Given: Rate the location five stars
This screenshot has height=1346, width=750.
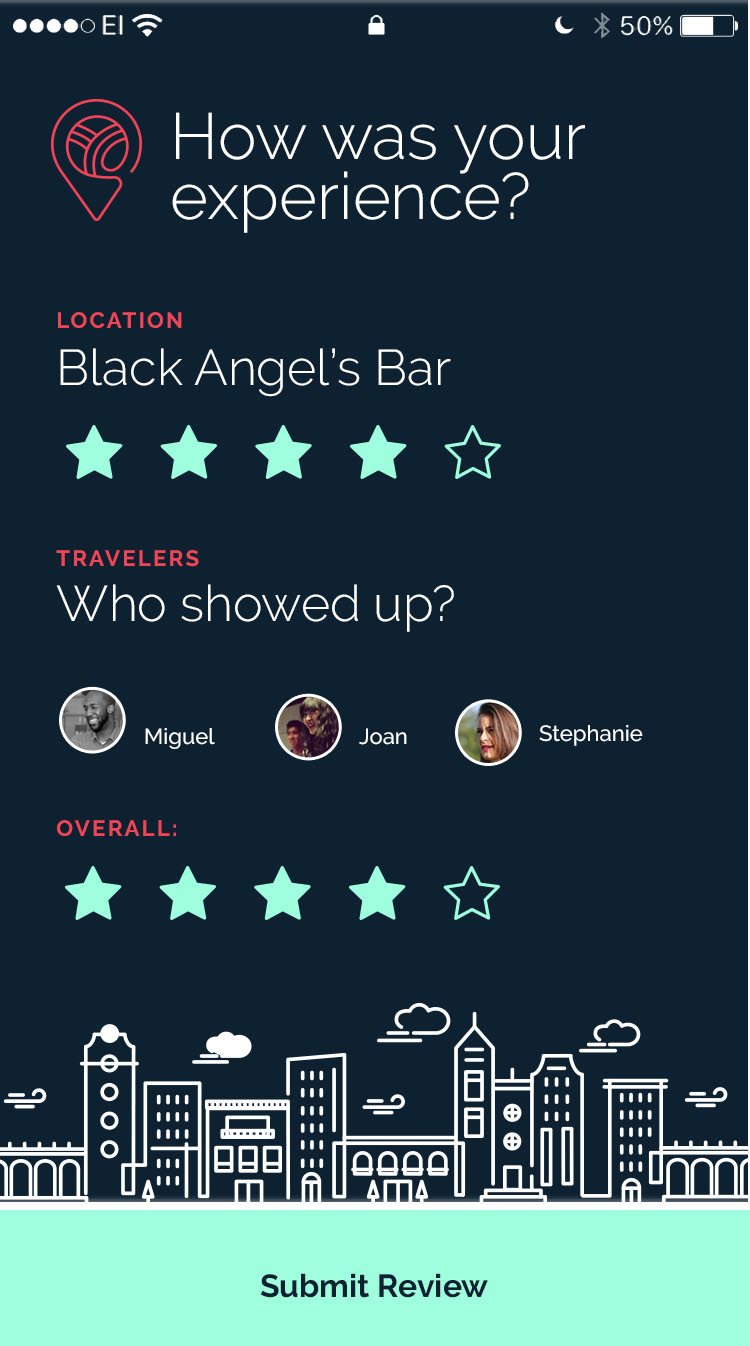Looking at the screenshot, I should coord(472,454).
